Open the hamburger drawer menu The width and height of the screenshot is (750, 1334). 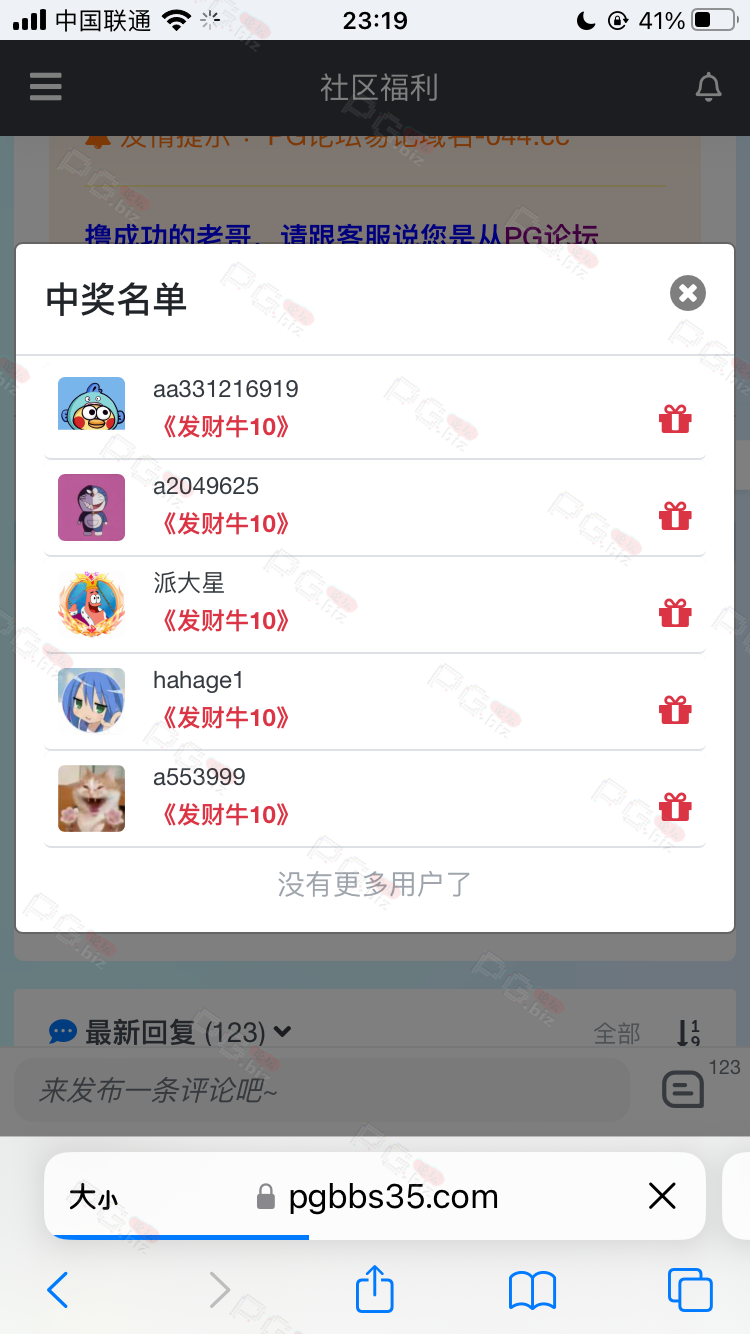click(46, 87)
